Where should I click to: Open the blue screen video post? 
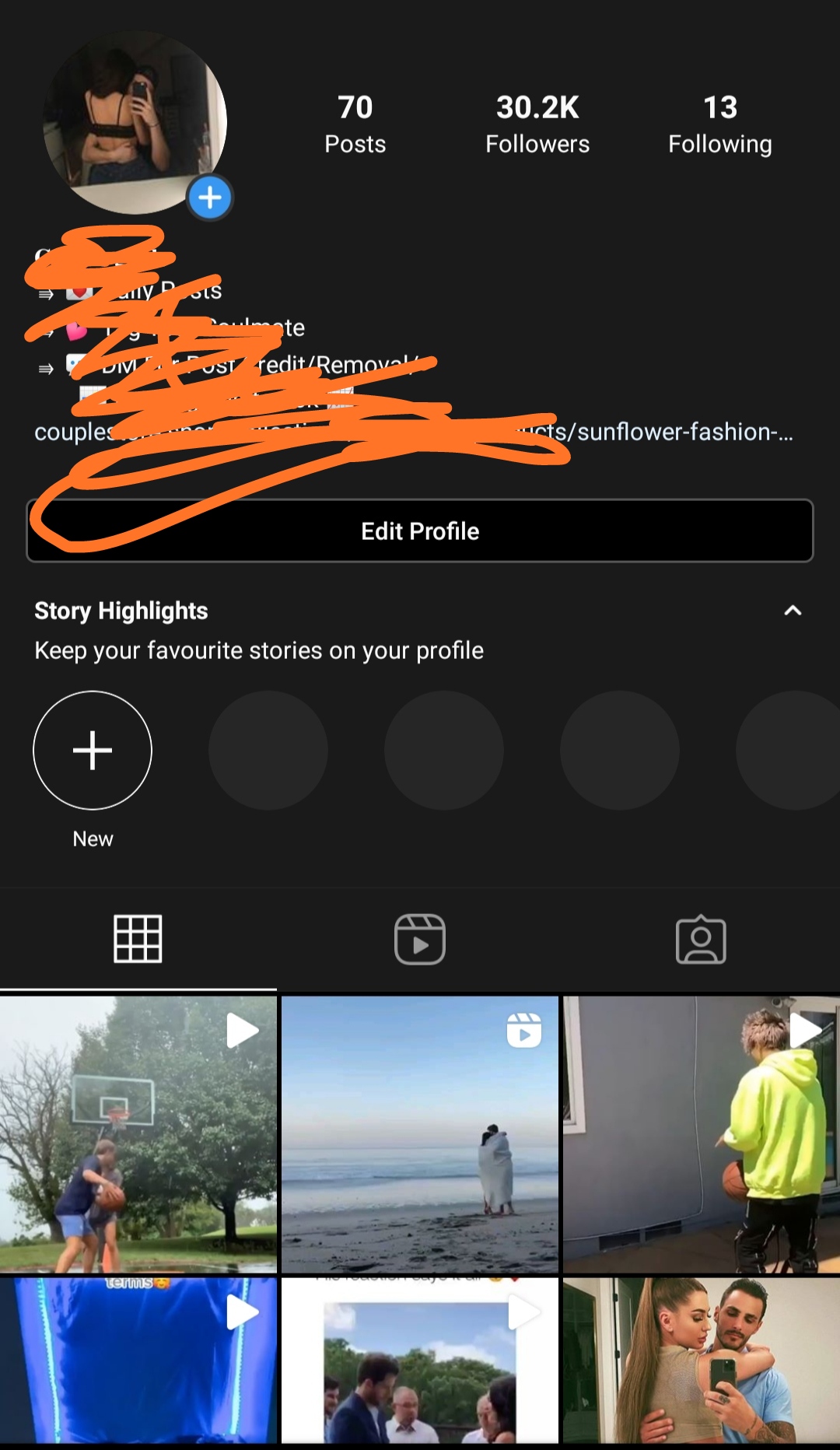(x=138, y=1361)
